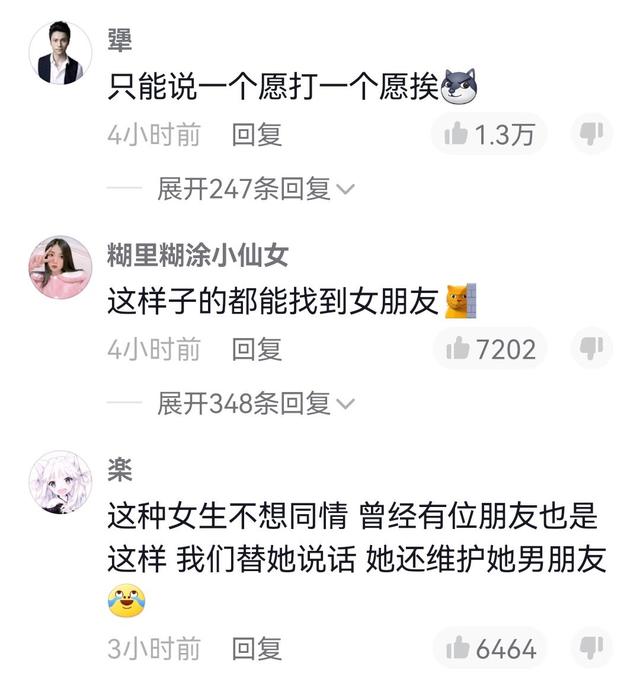This screenshot has height=679, width=640.
Task: Dislike the comment by 楽
Action: (592, 647)
